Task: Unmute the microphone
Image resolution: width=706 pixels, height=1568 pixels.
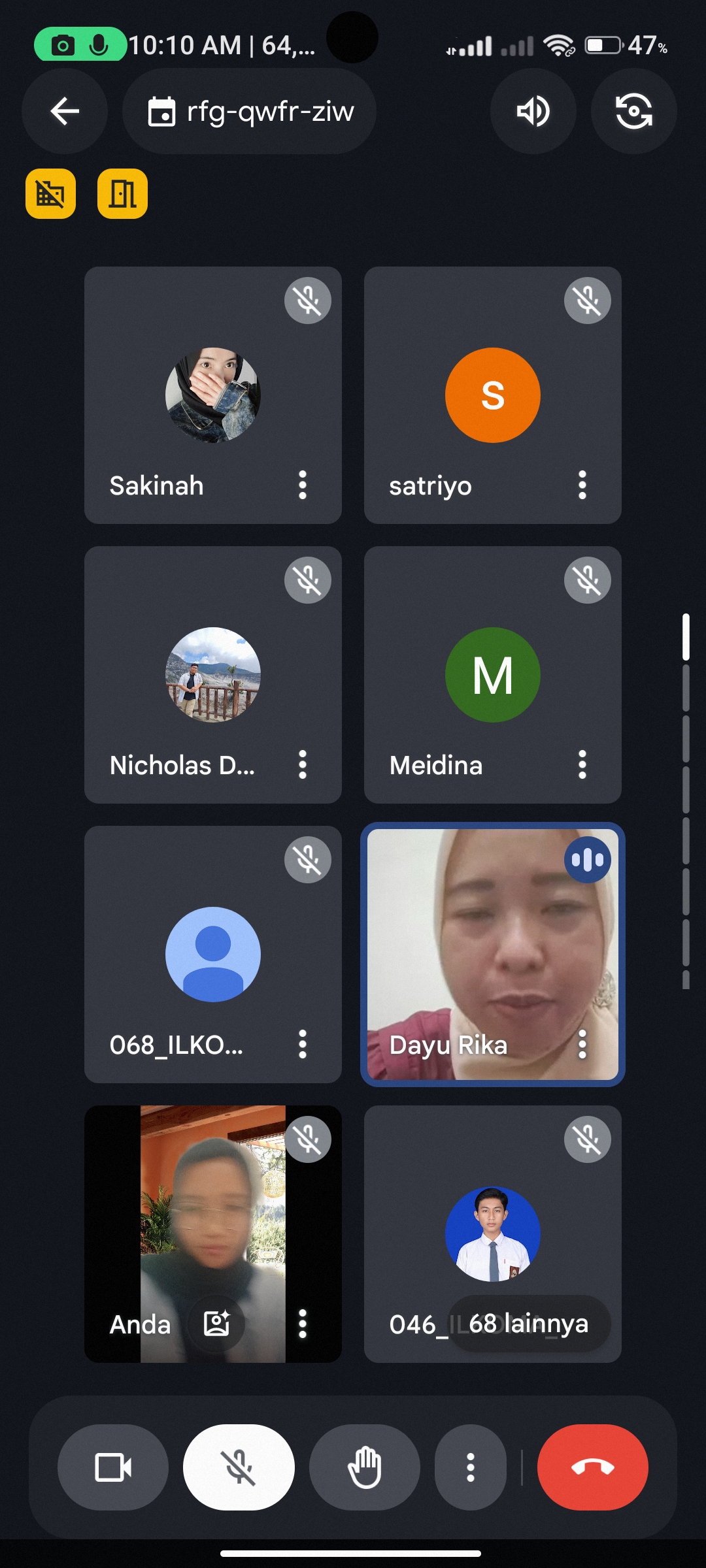Action: pos(239,1467)
